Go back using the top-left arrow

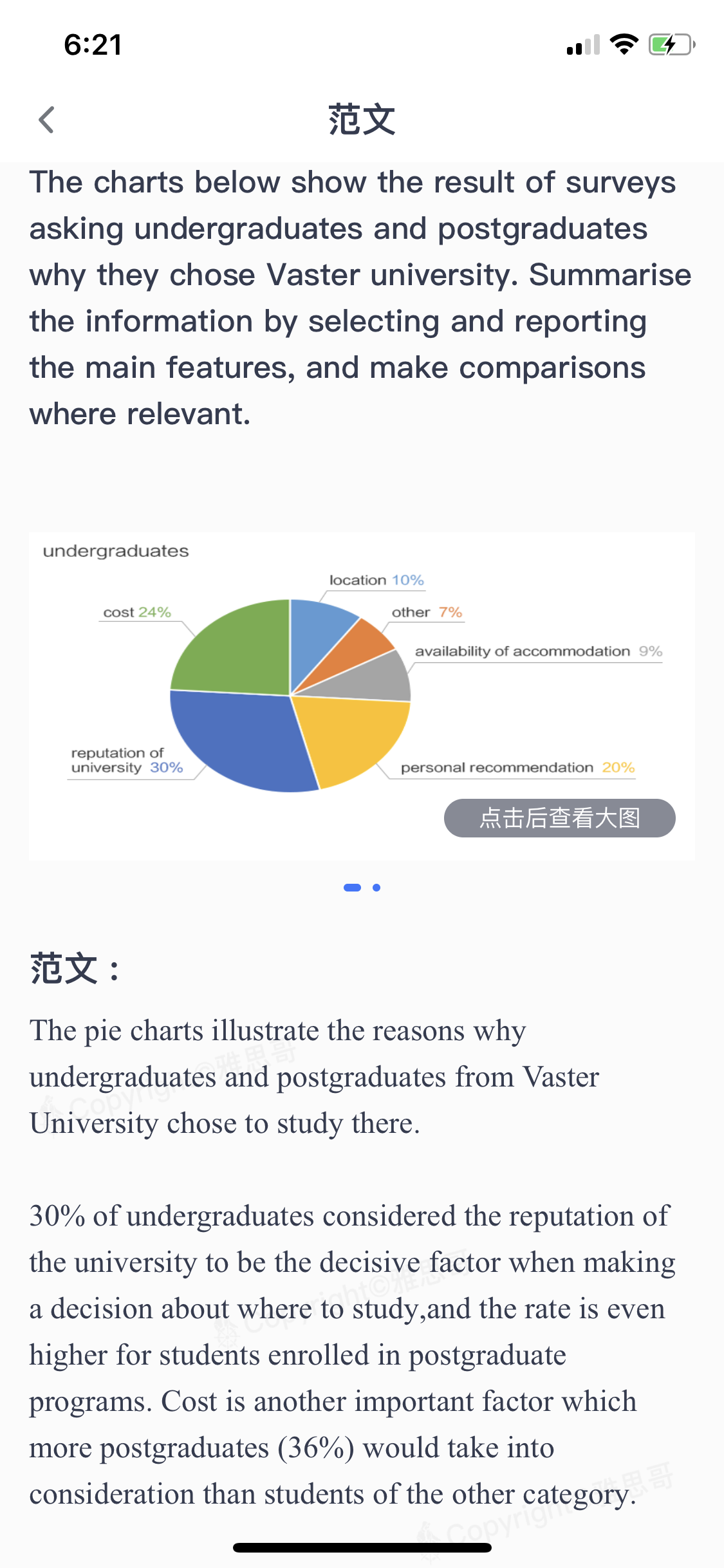click(46, 120)
